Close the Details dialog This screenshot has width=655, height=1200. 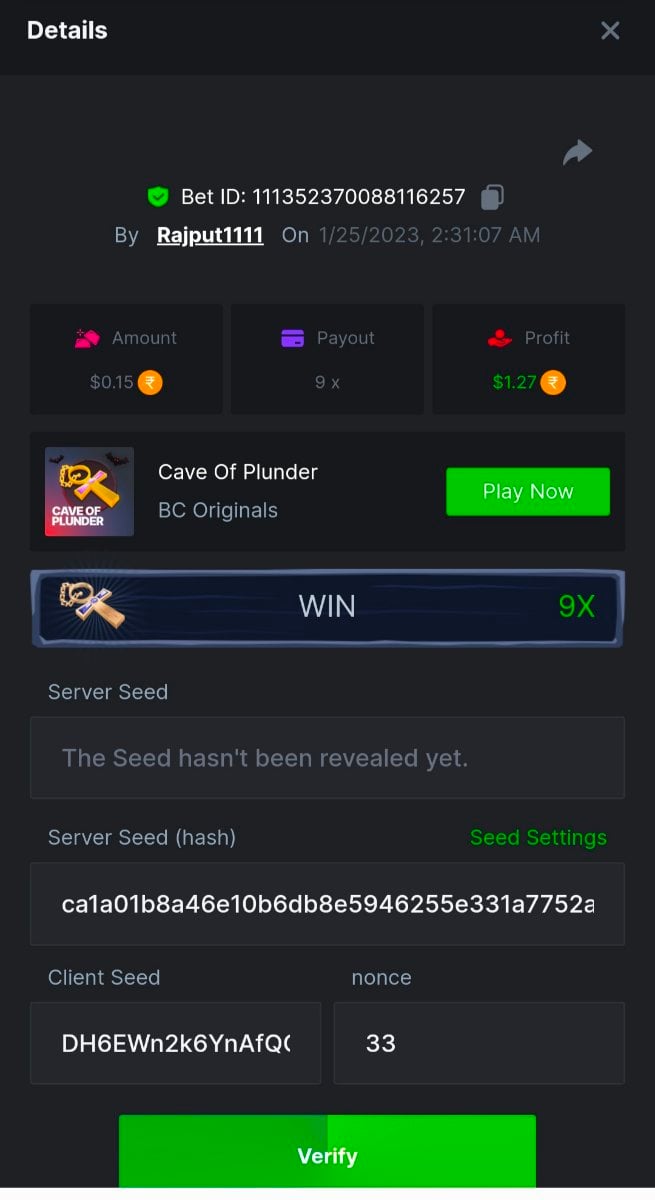610,31
